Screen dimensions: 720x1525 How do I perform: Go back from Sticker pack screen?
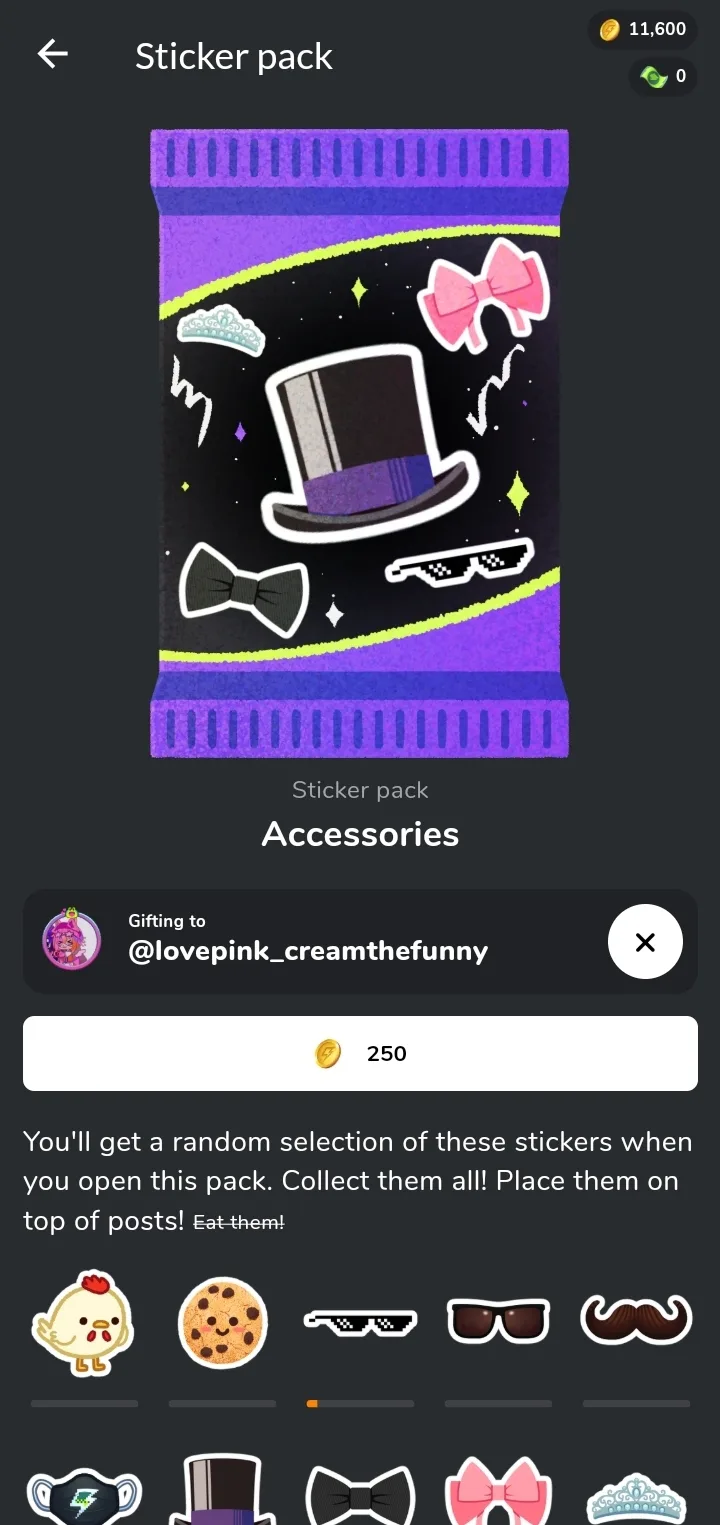pos(52,54)
